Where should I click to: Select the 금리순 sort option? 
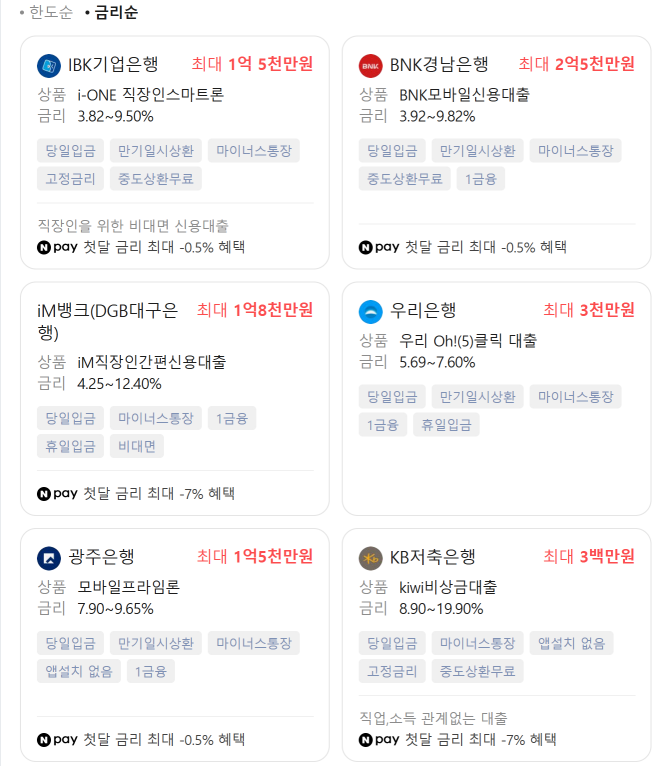[x=116, y=13]
